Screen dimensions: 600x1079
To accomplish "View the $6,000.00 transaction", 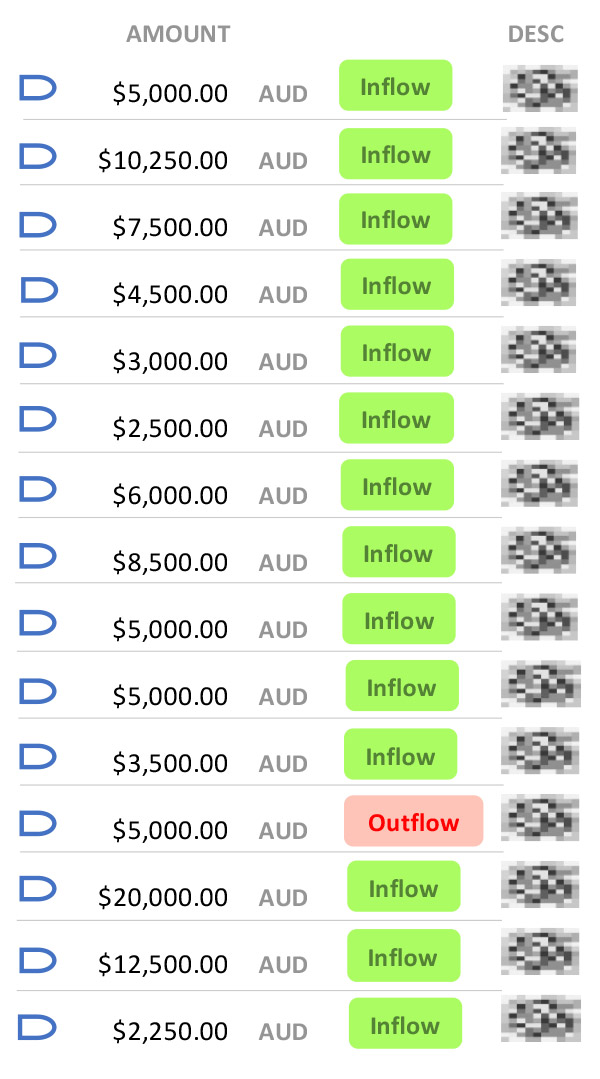I will coord(170,495).
